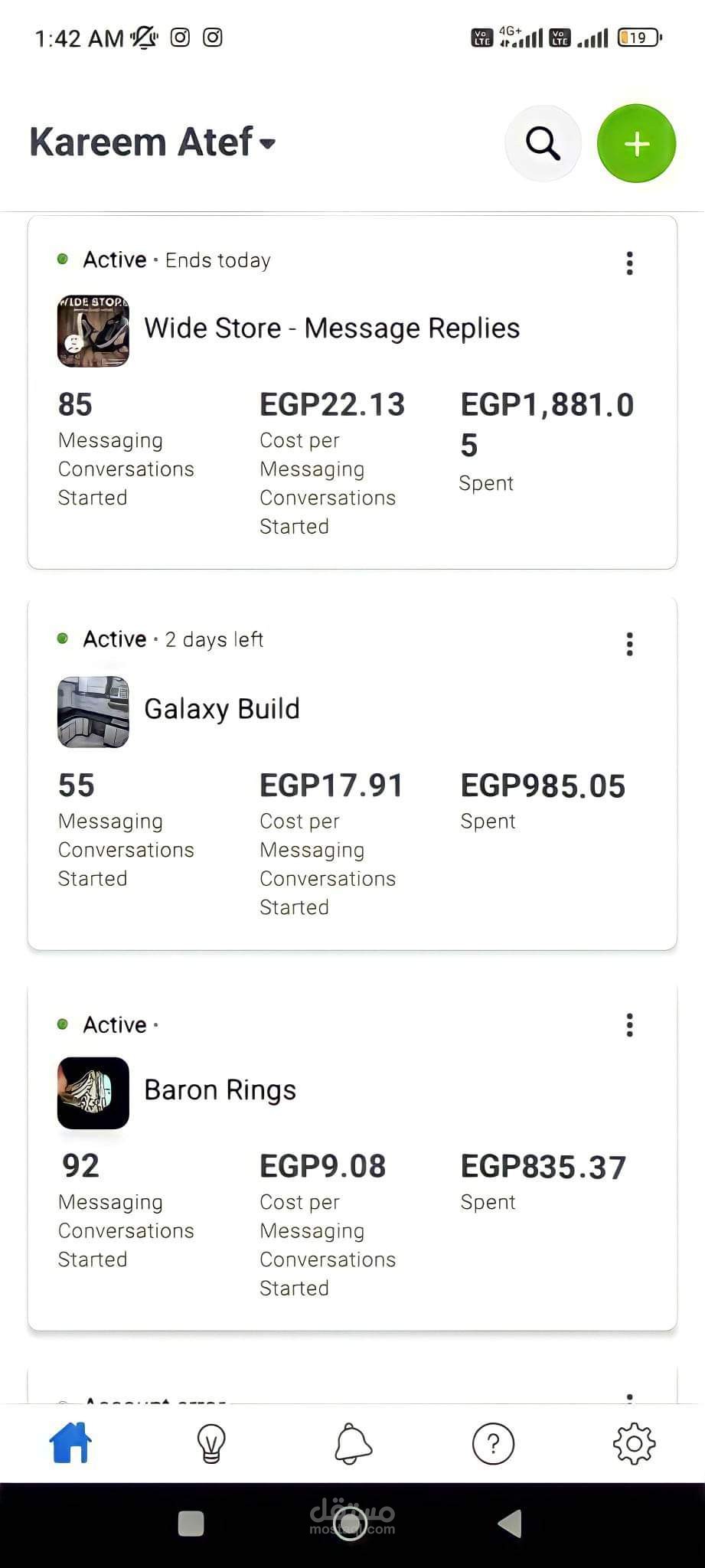View the Baron Rings campaign details

click(220, 1090)
